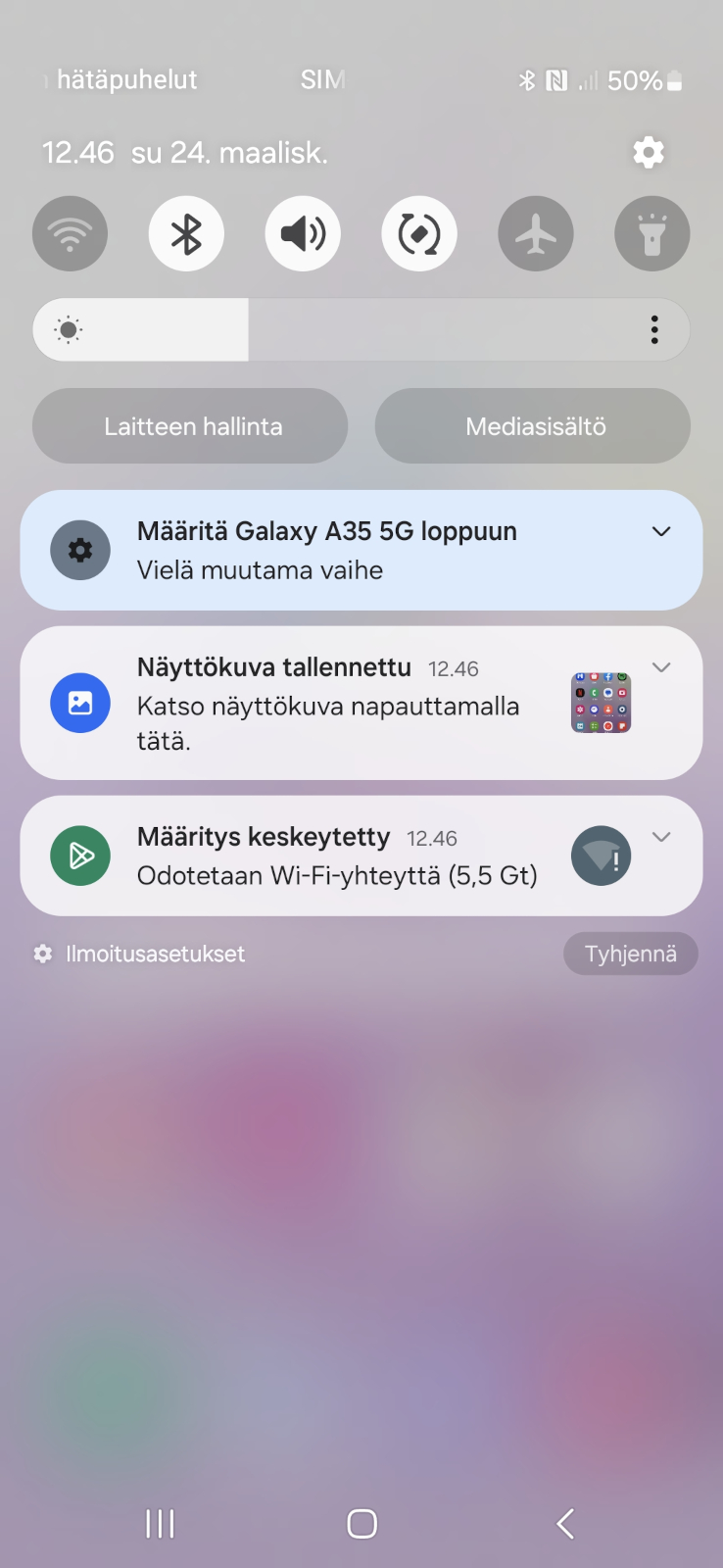This screenshot has height=1568, width=723.
Task: Expand the Määritys keskeytetty notification
Action: click(661, 837)
